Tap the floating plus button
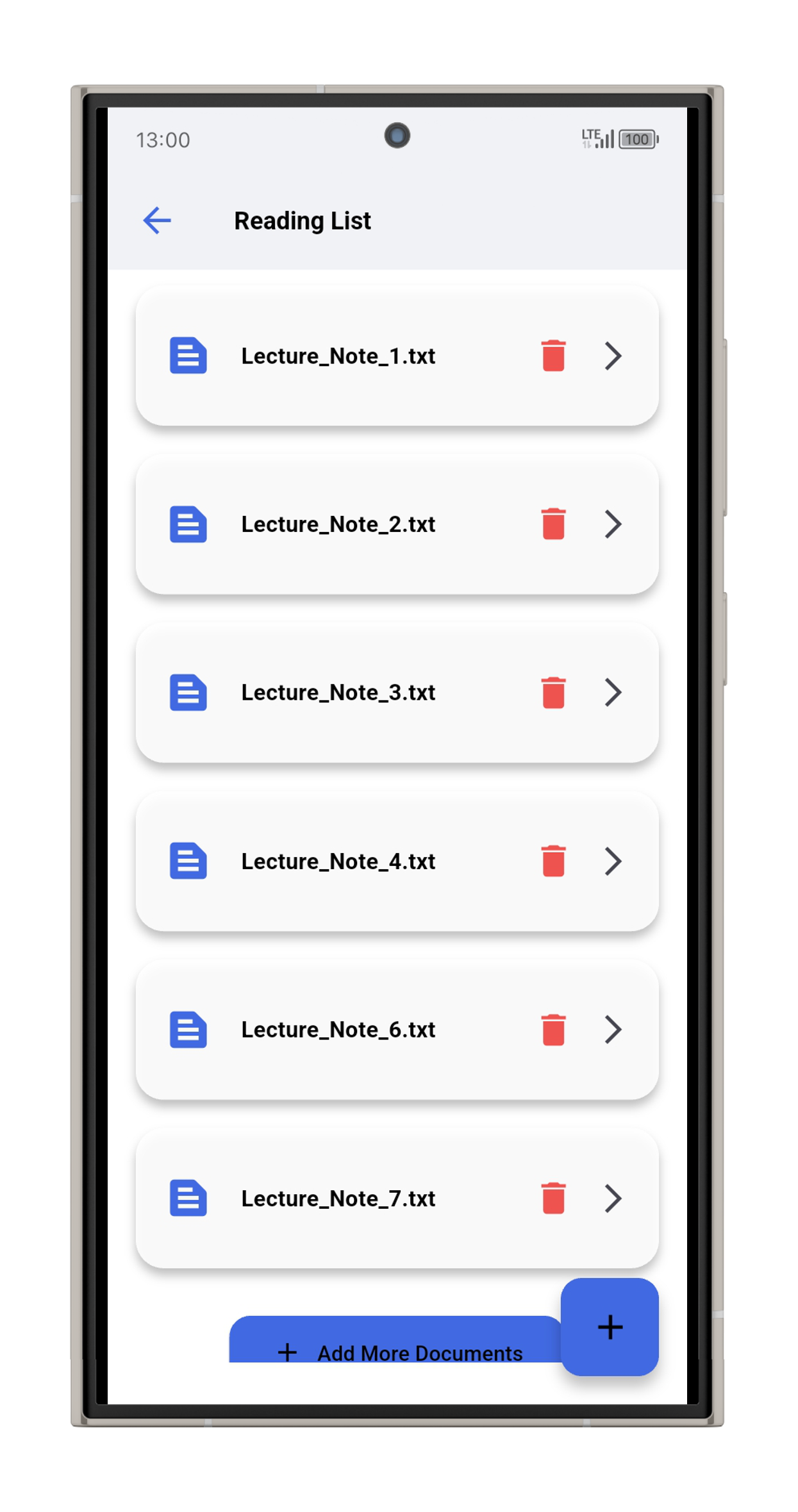 coord(610,1326)
